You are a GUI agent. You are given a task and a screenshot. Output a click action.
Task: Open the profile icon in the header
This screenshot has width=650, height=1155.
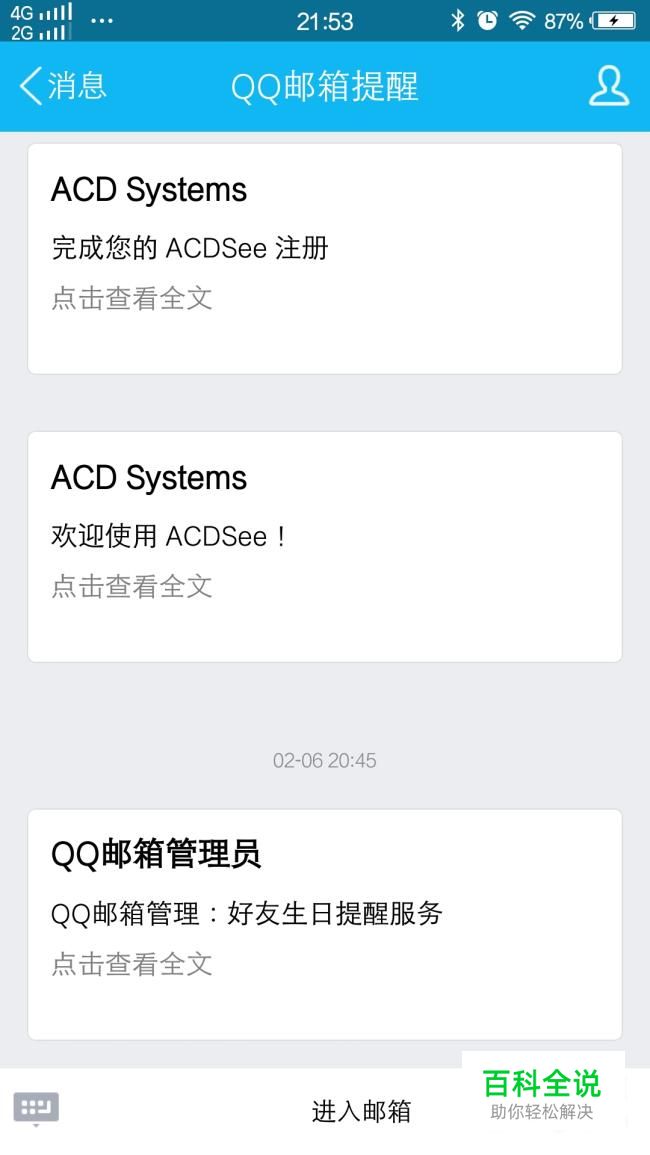click(608, 86)
